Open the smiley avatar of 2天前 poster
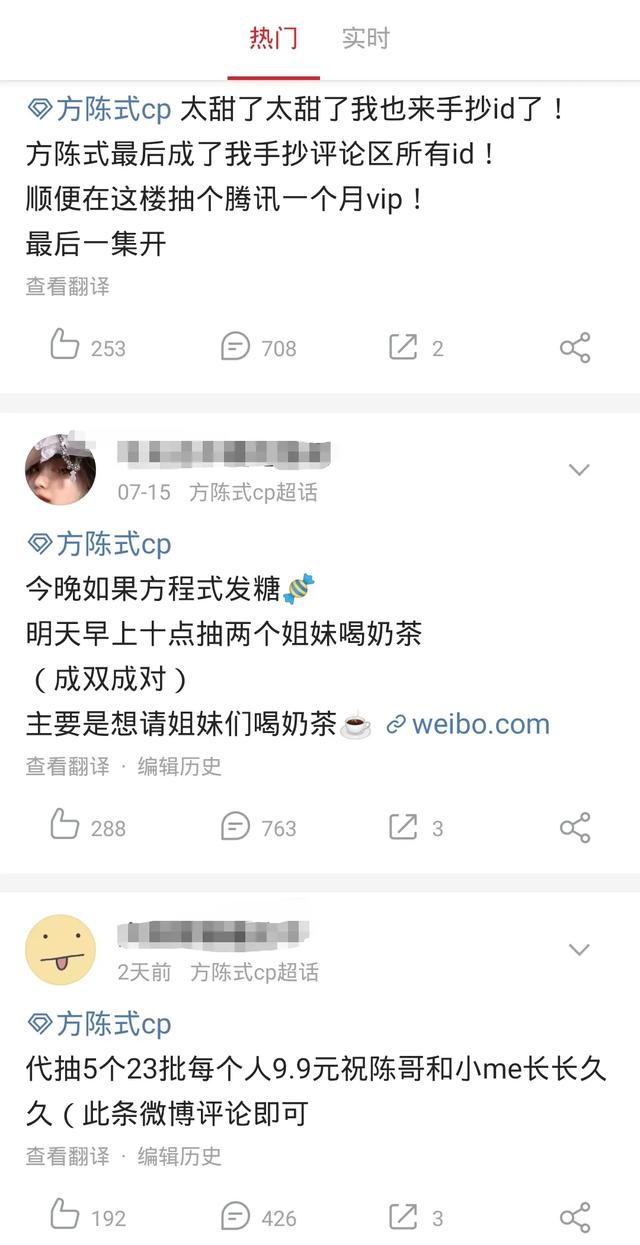Screen dimensions: 640x1245 click(60, 950)
